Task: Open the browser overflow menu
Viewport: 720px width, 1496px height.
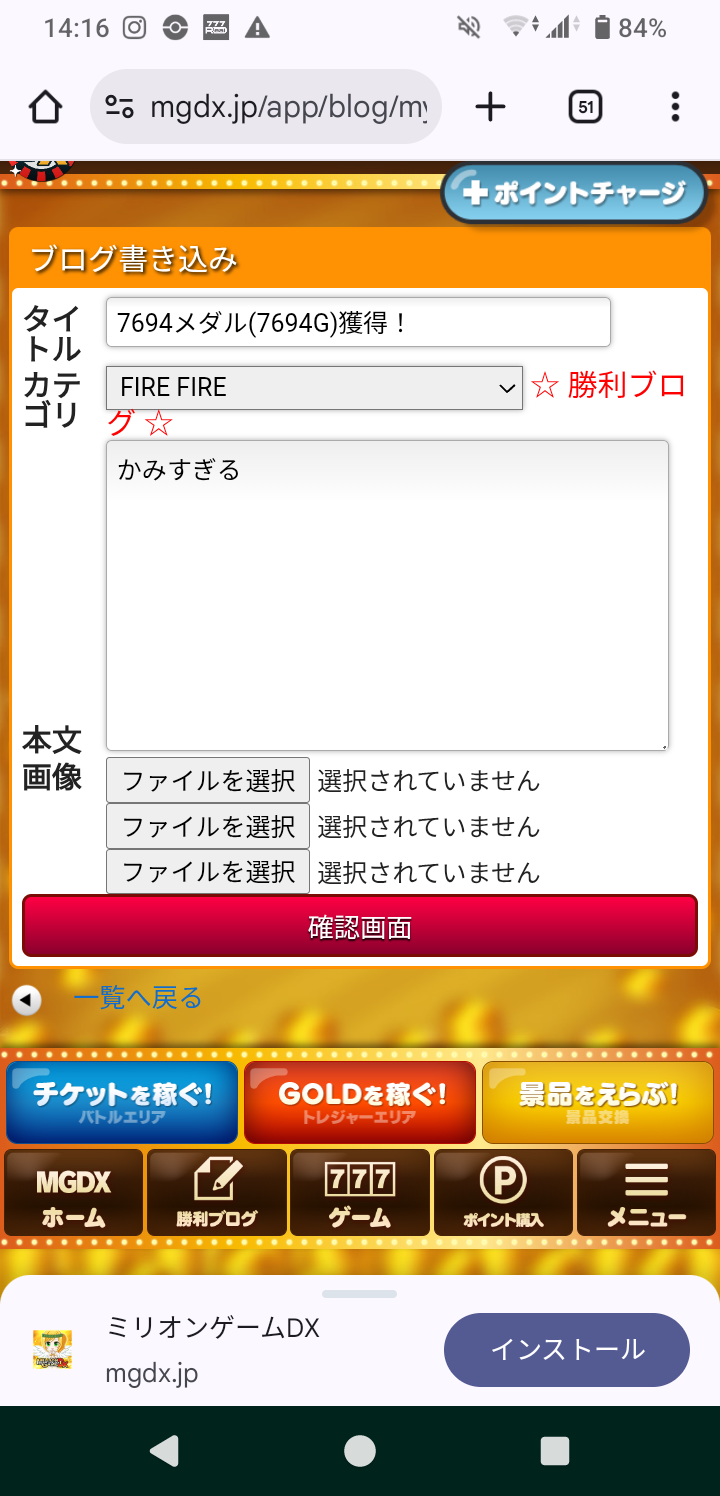Action: point(675,106)
